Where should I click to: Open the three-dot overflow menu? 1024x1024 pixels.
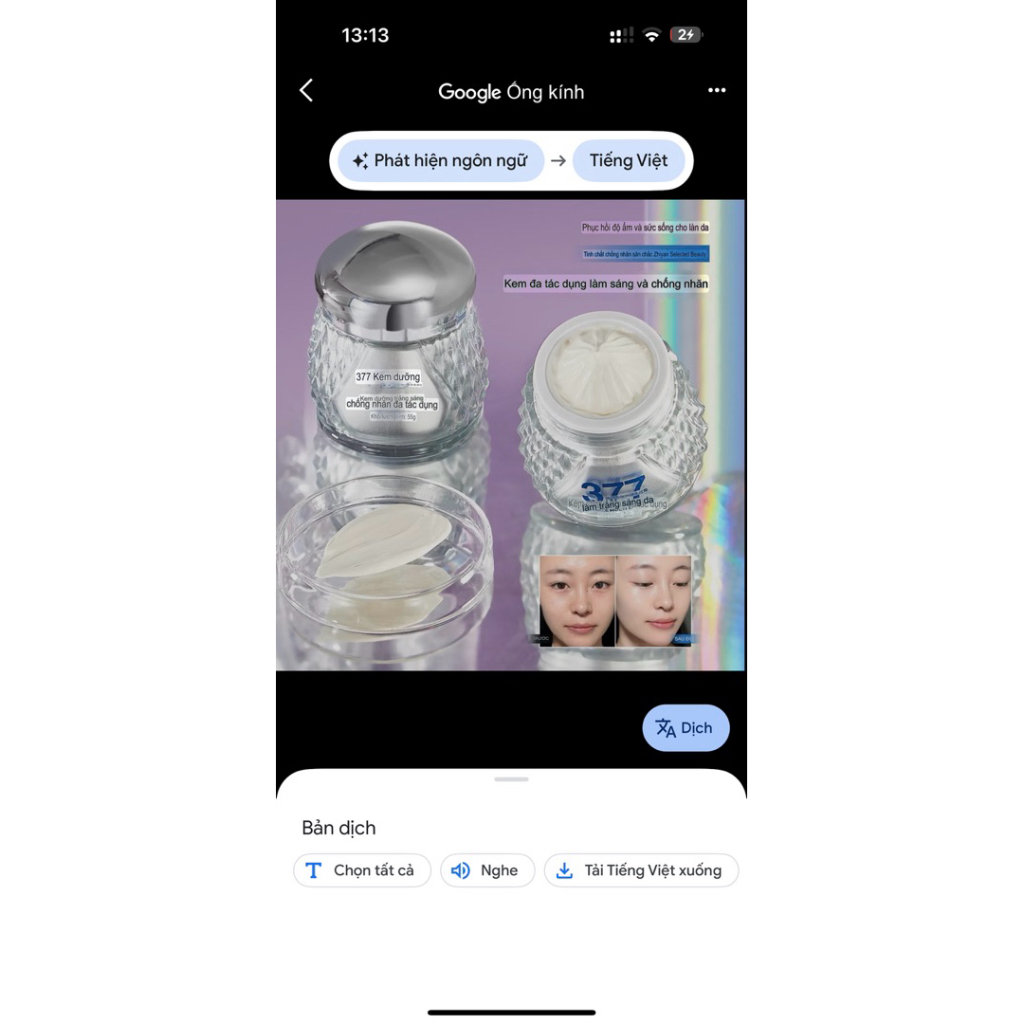click(x=716, y=91)
